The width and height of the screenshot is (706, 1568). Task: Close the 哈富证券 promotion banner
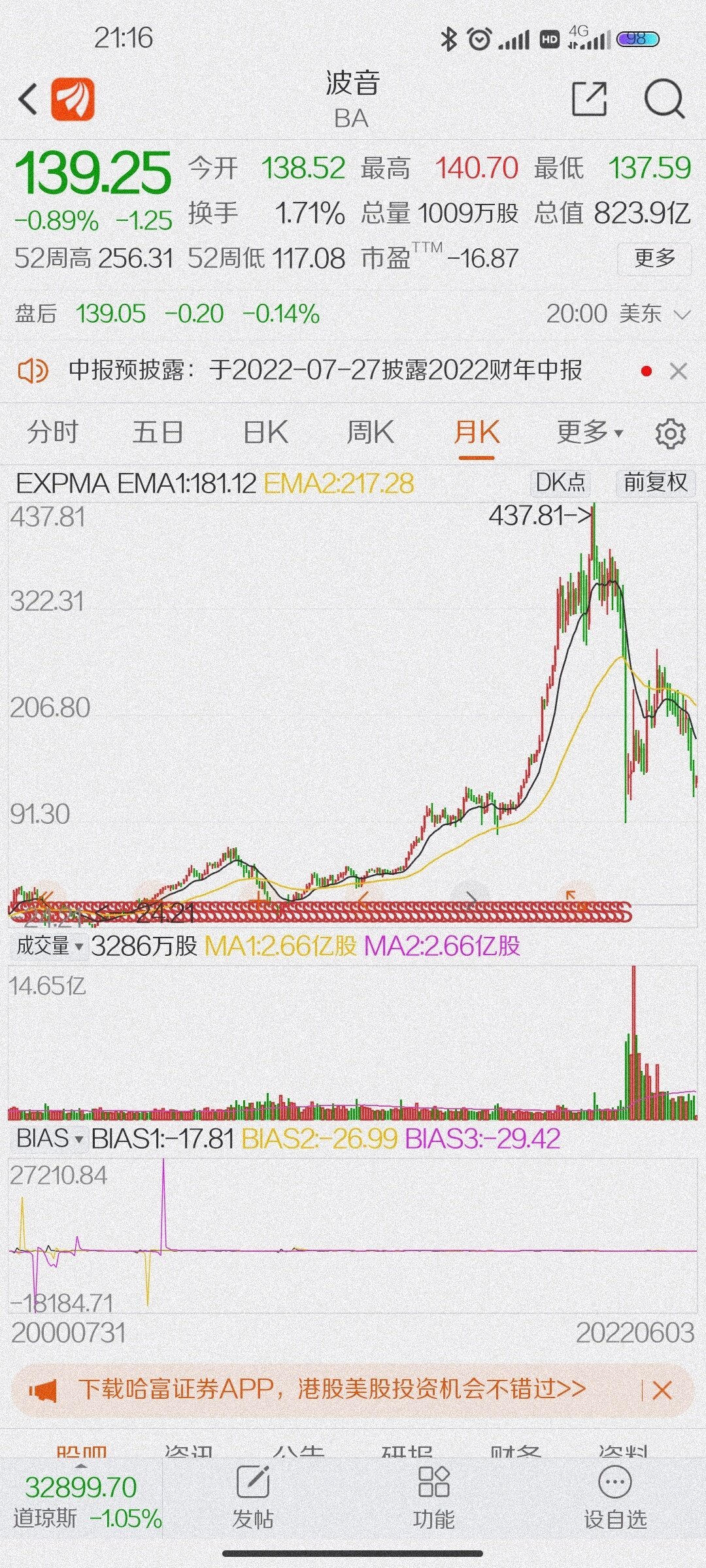[662, 1390]
